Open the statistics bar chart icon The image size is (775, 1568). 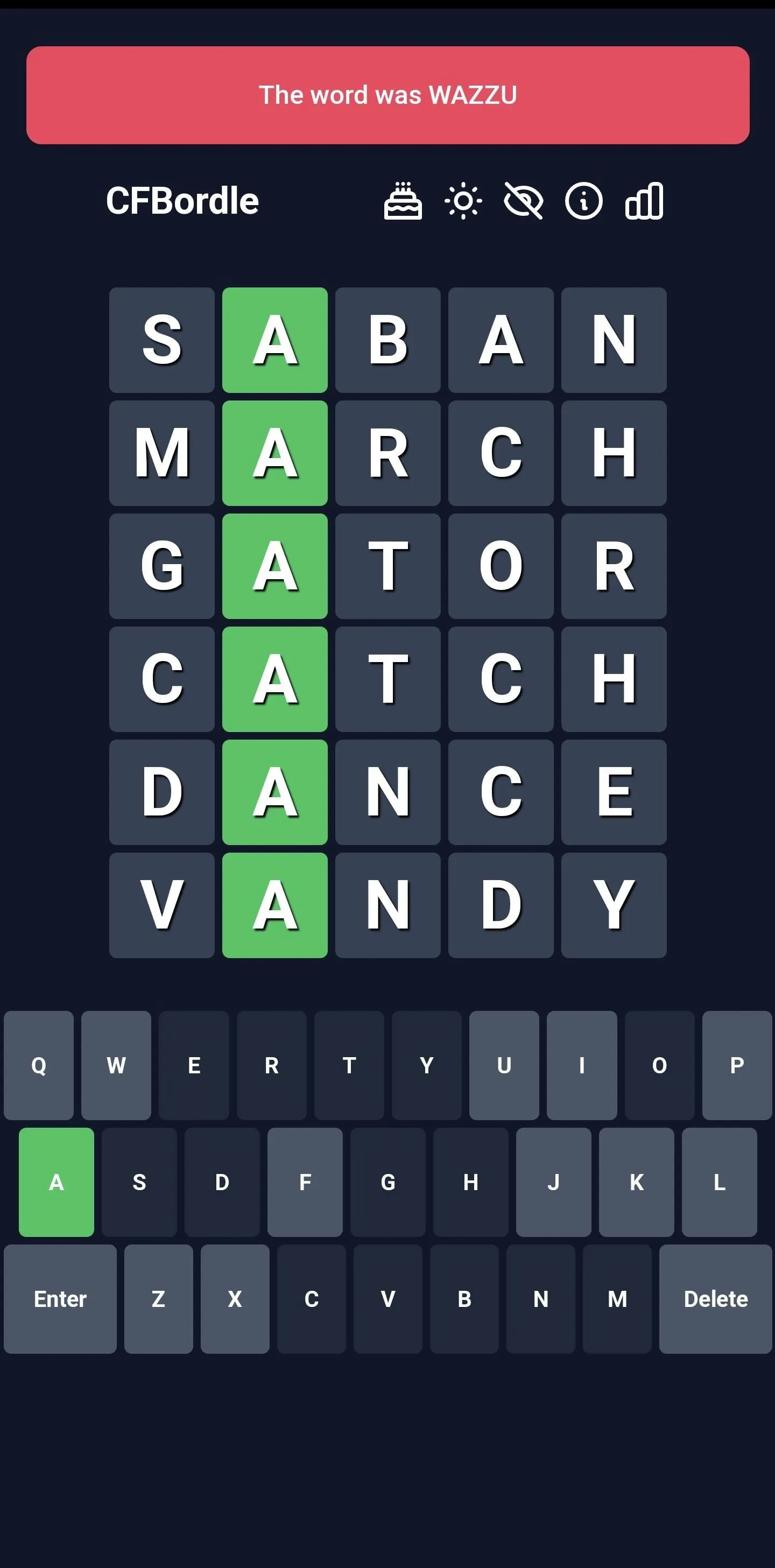click(x=644, y=201)
